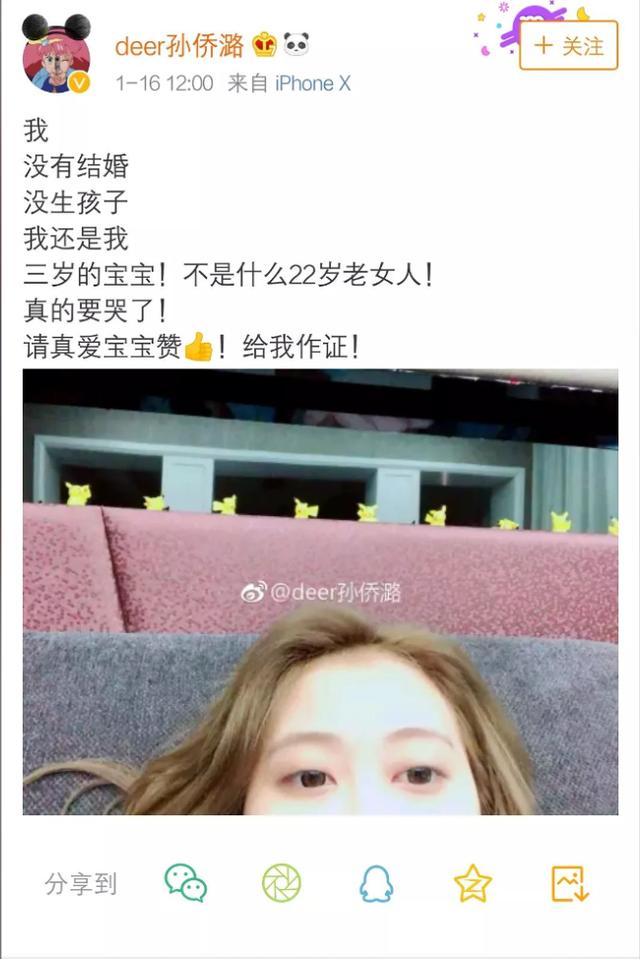View the posted selfie photo full screen
This screenshot has height=959, width=640.
click(x=320, y=592)
